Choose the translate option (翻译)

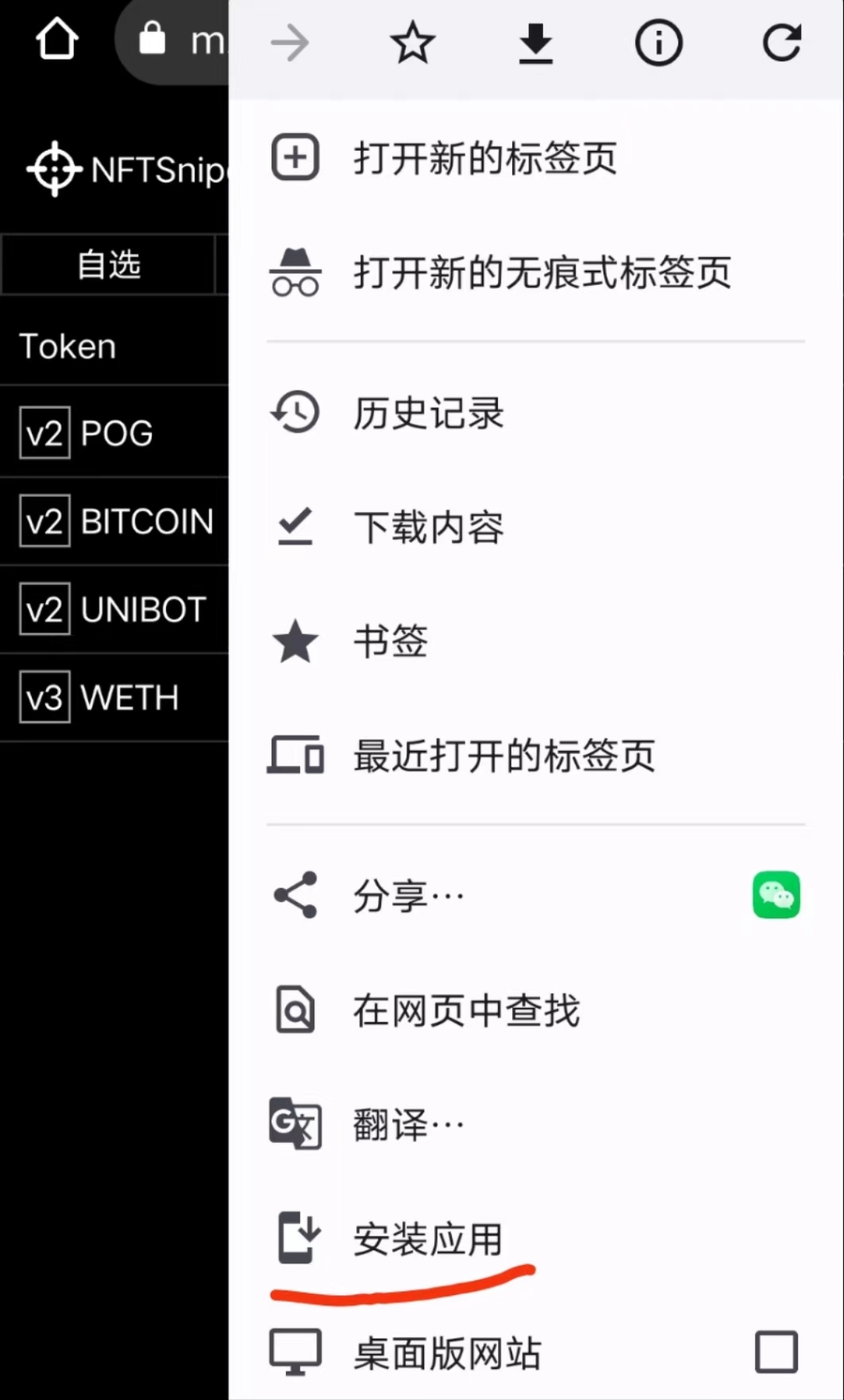coord(409,1124)
